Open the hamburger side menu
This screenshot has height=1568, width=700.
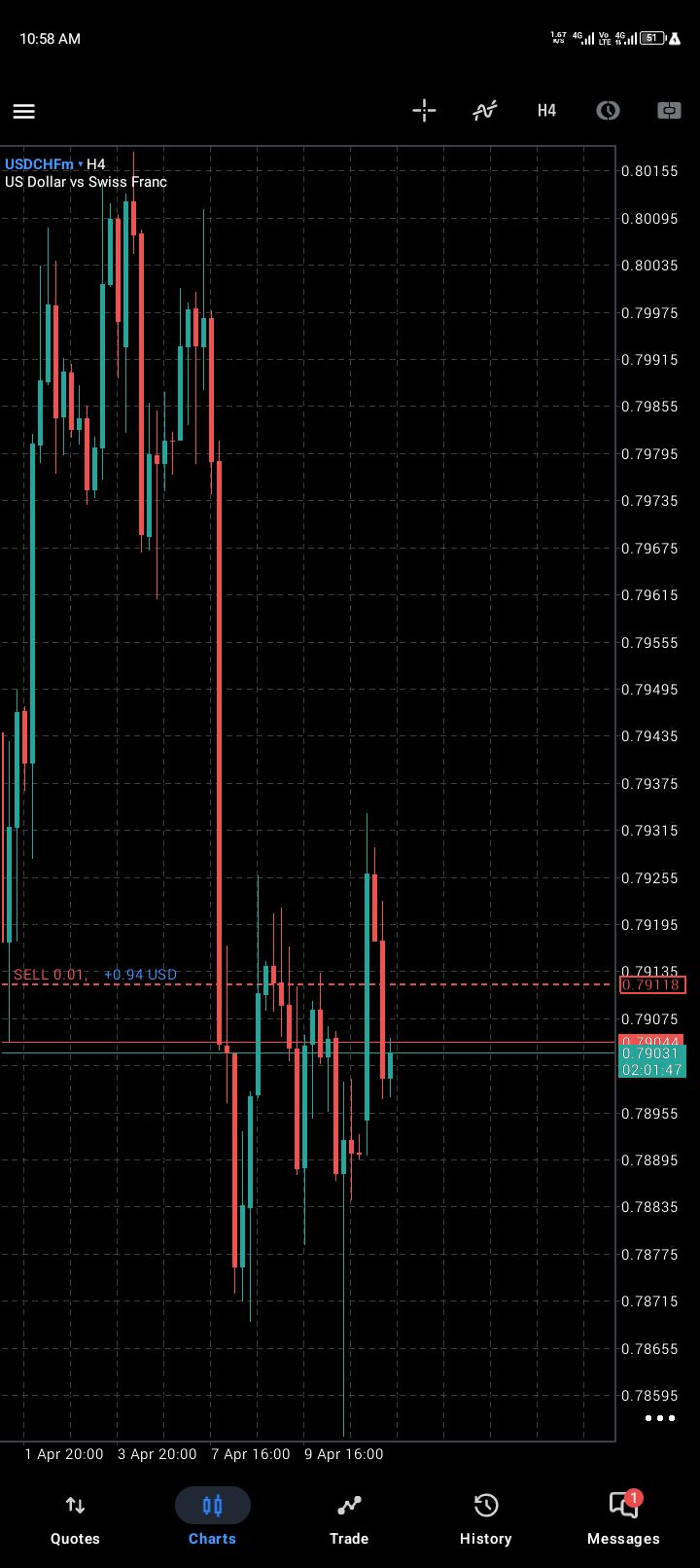[24, 111]
